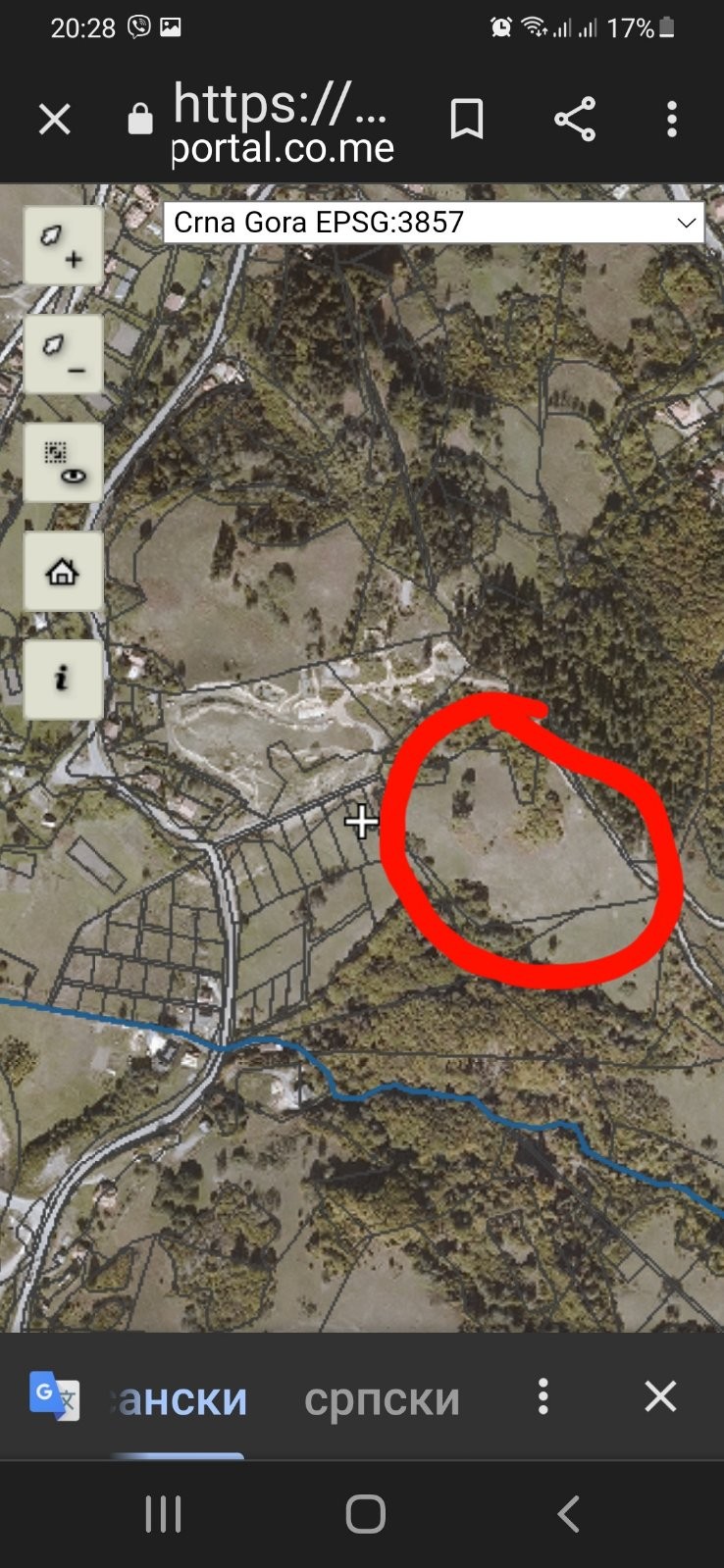Zoom out of the map
The height and width of the screenshot is (1568, 724).
(x=63, y=354)
